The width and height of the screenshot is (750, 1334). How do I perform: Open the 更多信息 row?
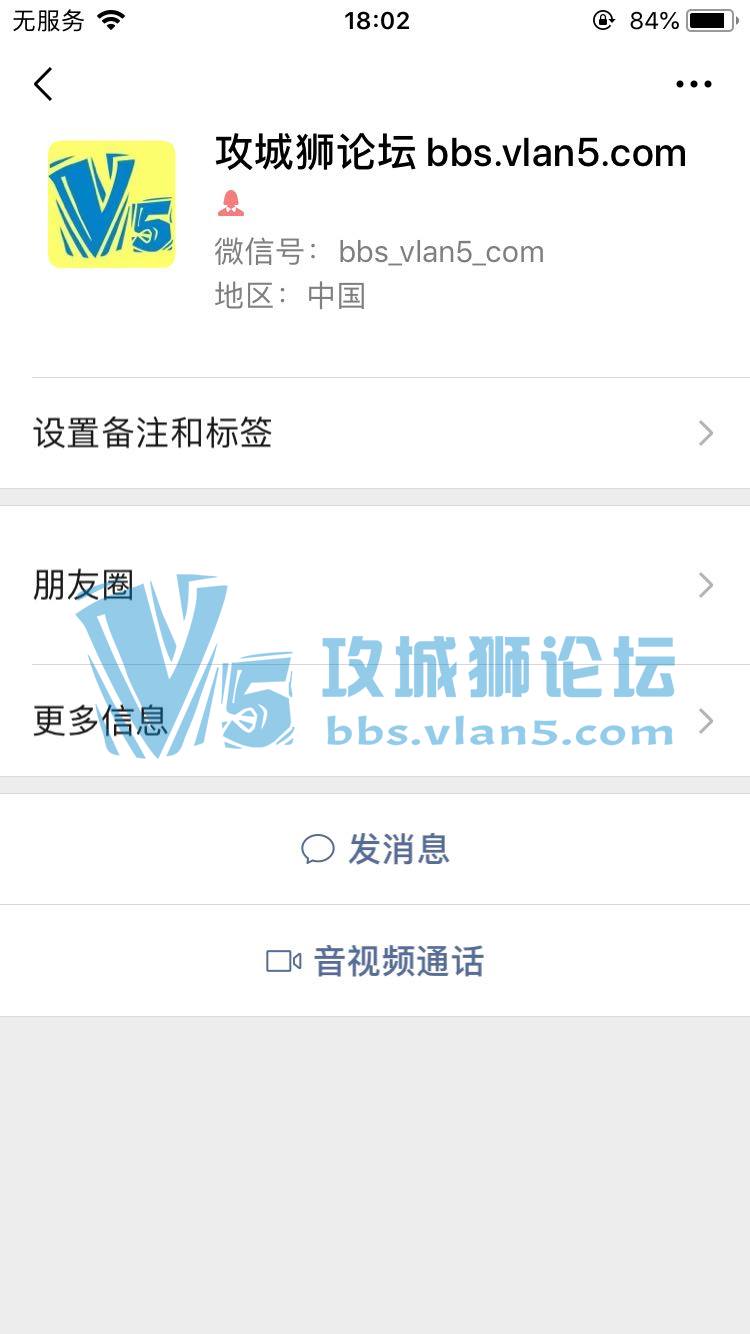pos(375,720)
